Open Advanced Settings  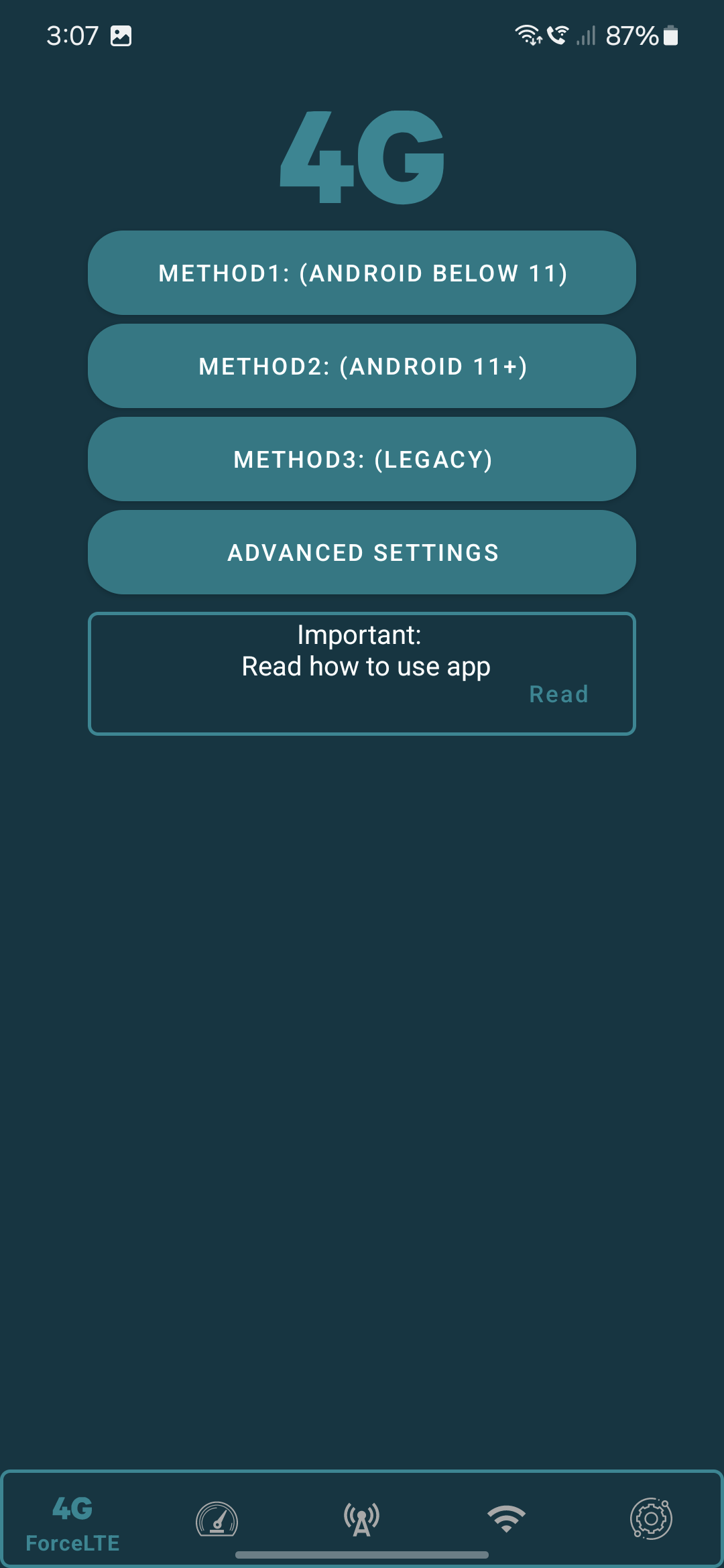click(x=362, y=552)
